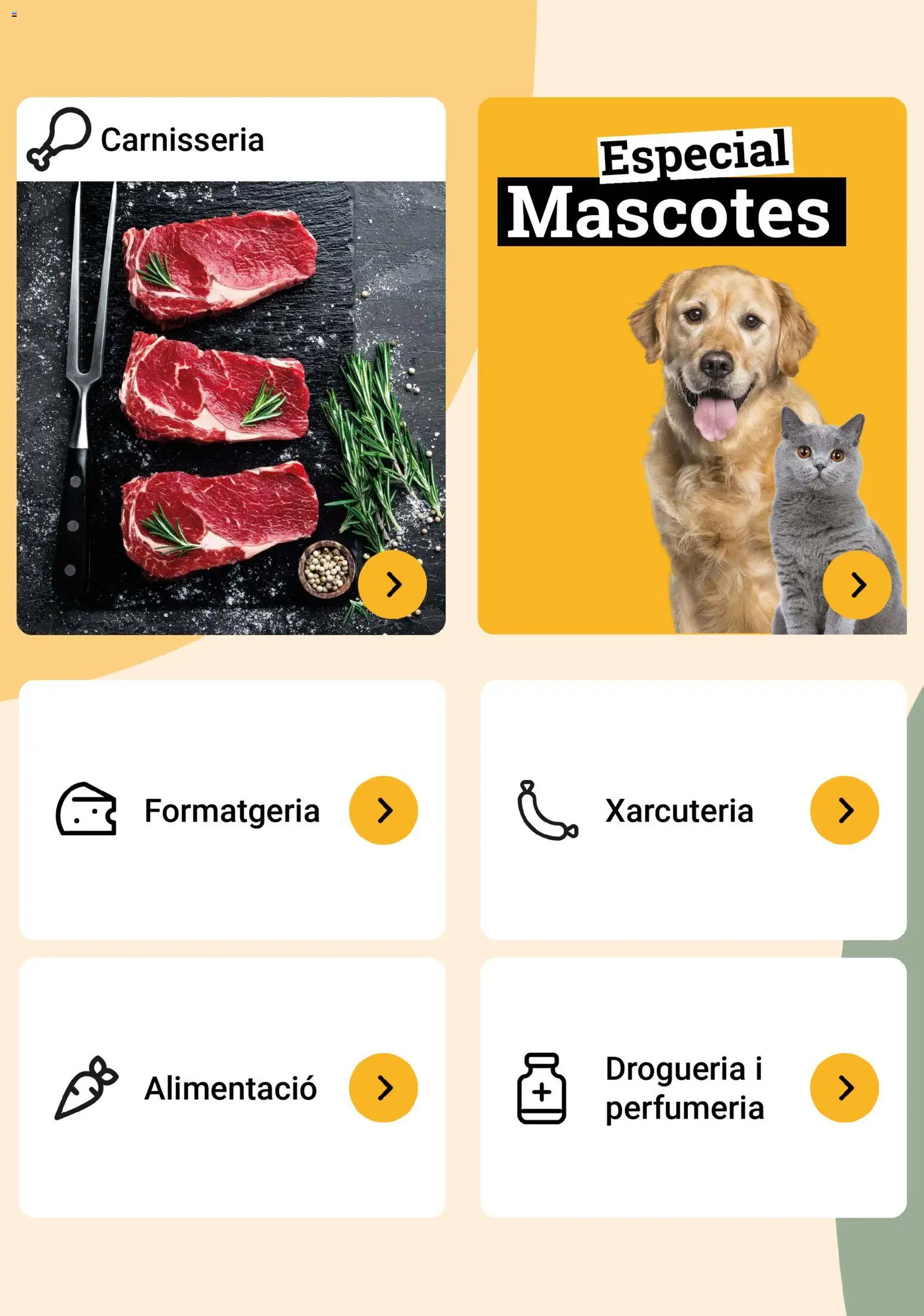The width and height of the screenshot is (924, 1316).
Task: Click the sausage icon beside Xarcuteria
Action: (x=548, y=809)
